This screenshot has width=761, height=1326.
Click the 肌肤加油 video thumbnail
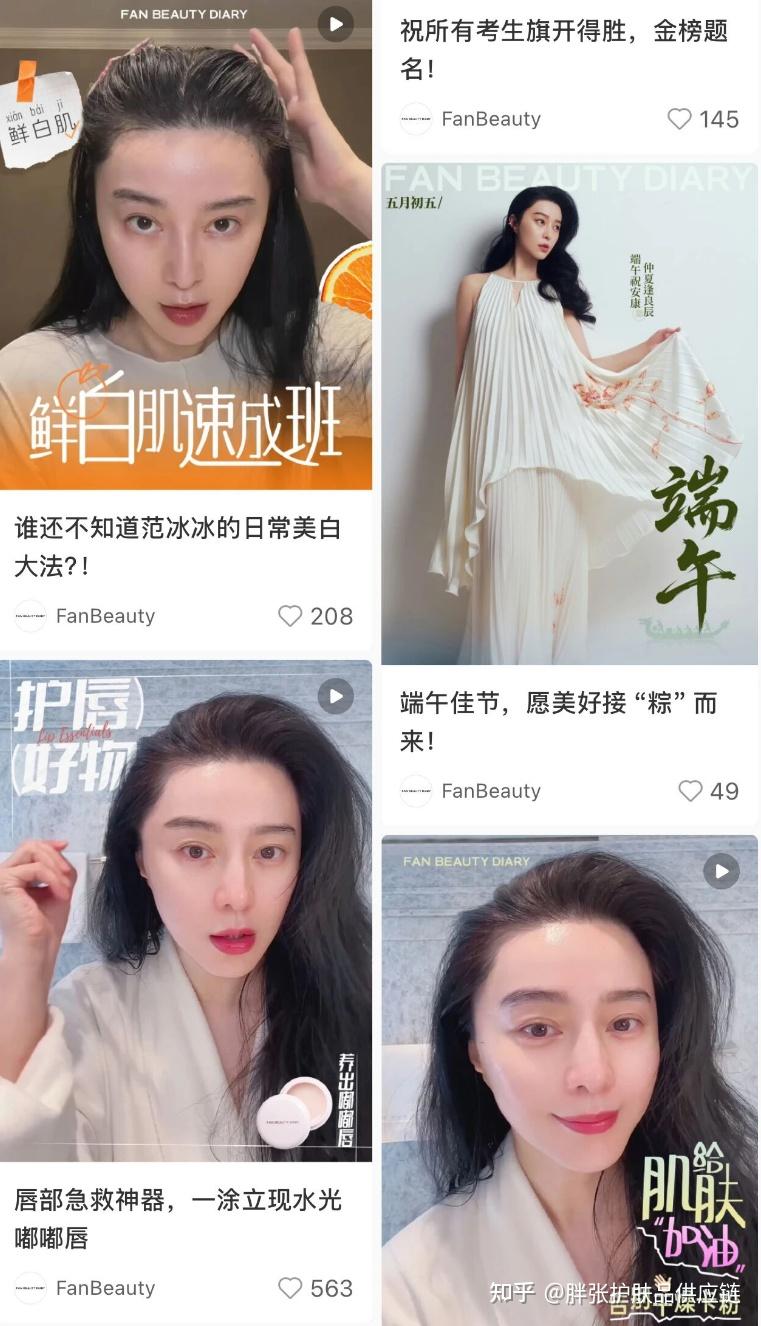pos(569,1080)
